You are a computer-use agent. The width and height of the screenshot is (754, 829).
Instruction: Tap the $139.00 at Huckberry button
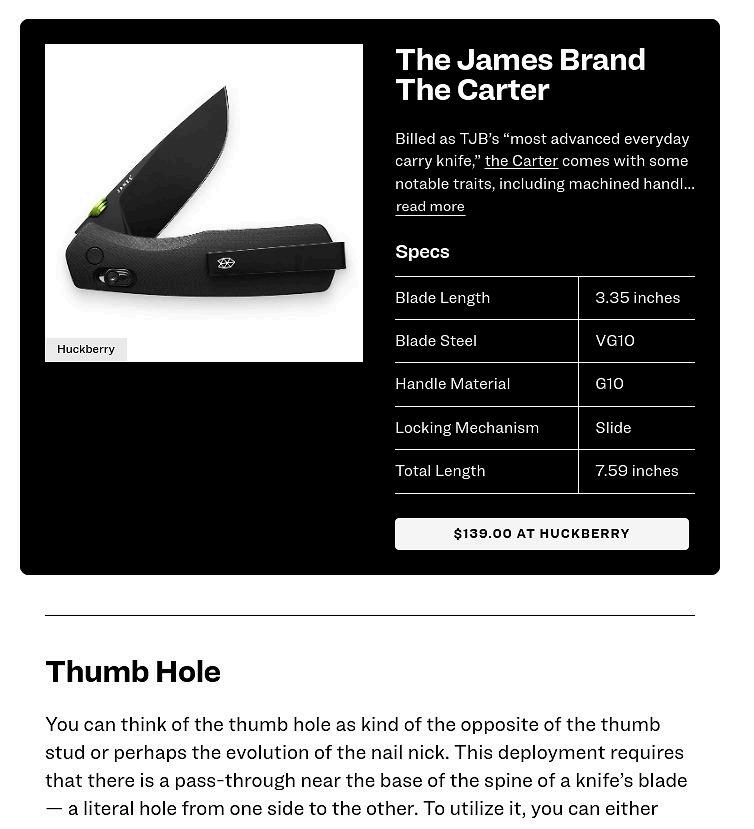pyautogui.click(x=542, y=534)
